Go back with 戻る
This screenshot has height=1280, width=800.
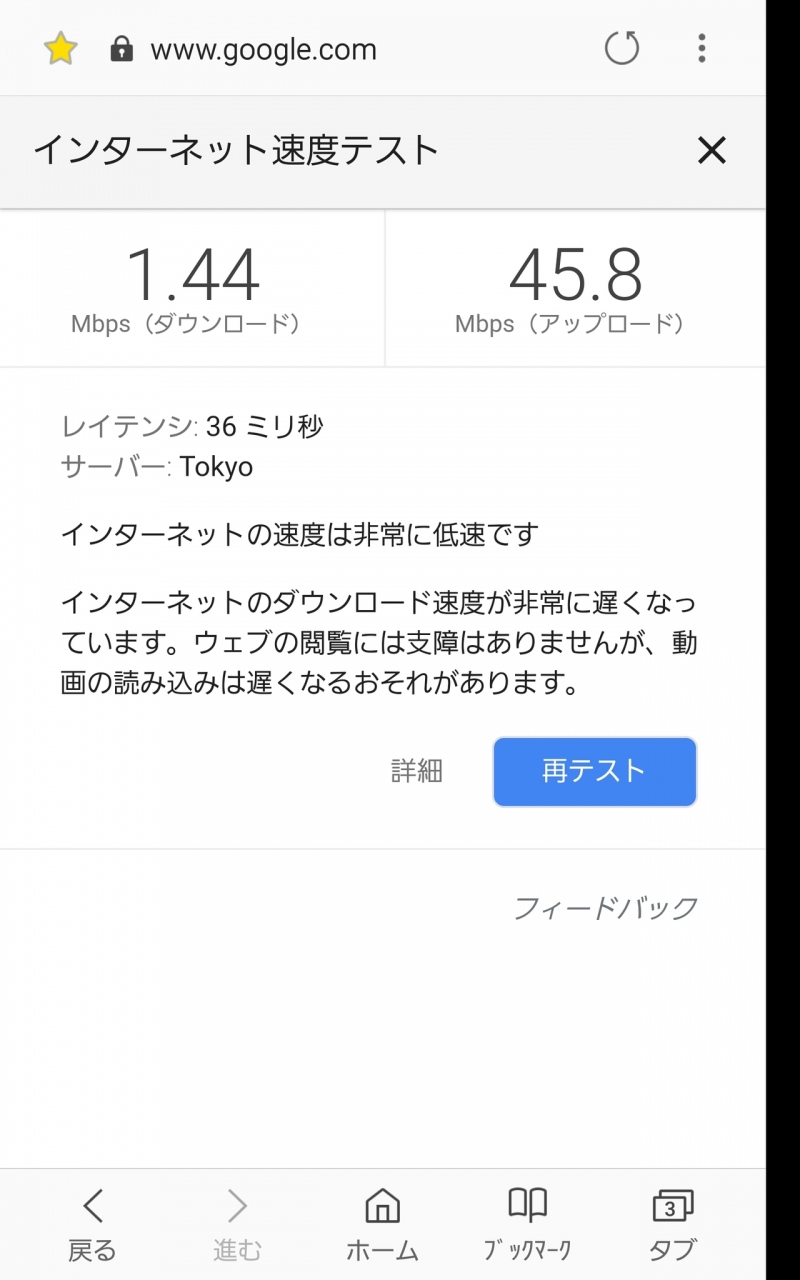pyautogui.click(x=92, y=1224)
